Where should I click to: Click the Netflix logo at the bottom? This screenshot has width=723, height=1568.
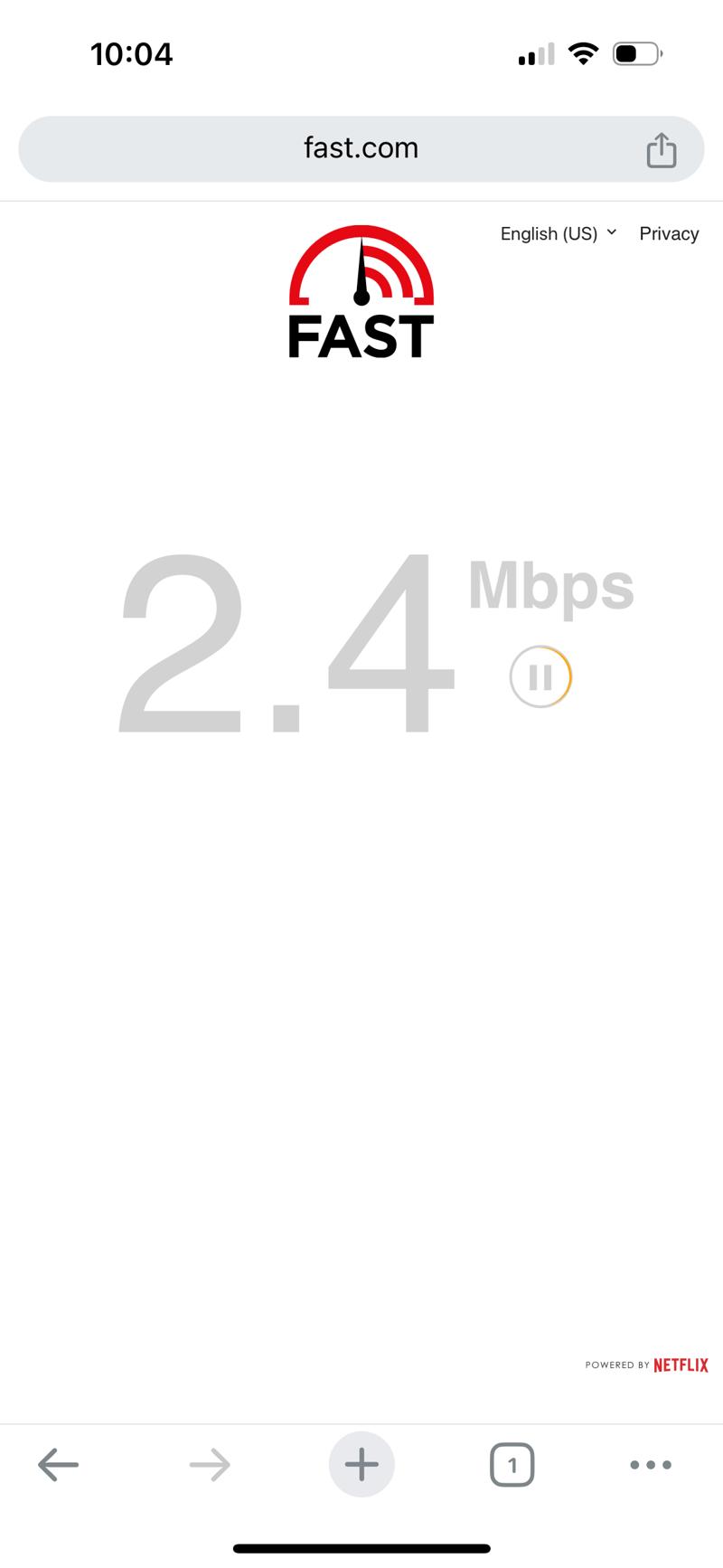[x=681, y=1365]
